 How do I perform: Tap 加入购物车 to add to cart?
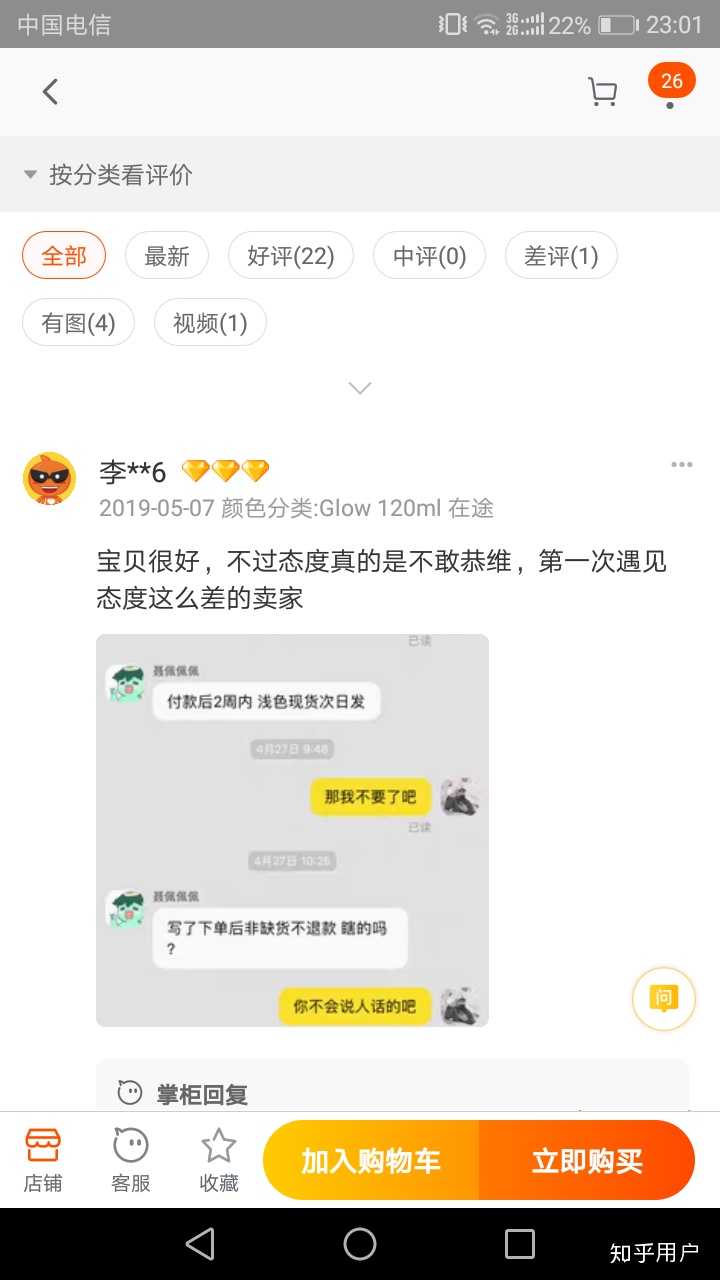pyautogui.click(x=371, y=1161)
